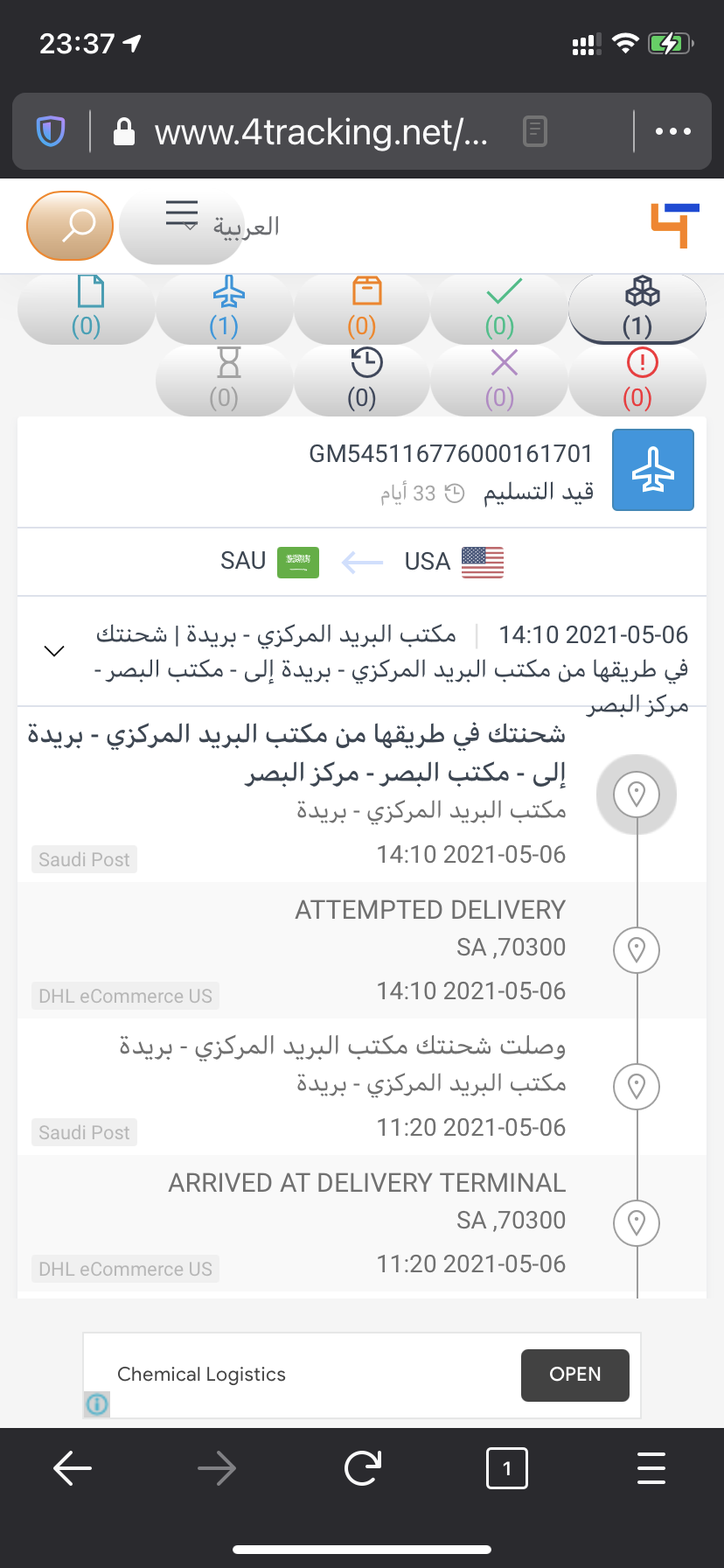
Task: Go back with browser back arrow
Action: pos(73,1468)
